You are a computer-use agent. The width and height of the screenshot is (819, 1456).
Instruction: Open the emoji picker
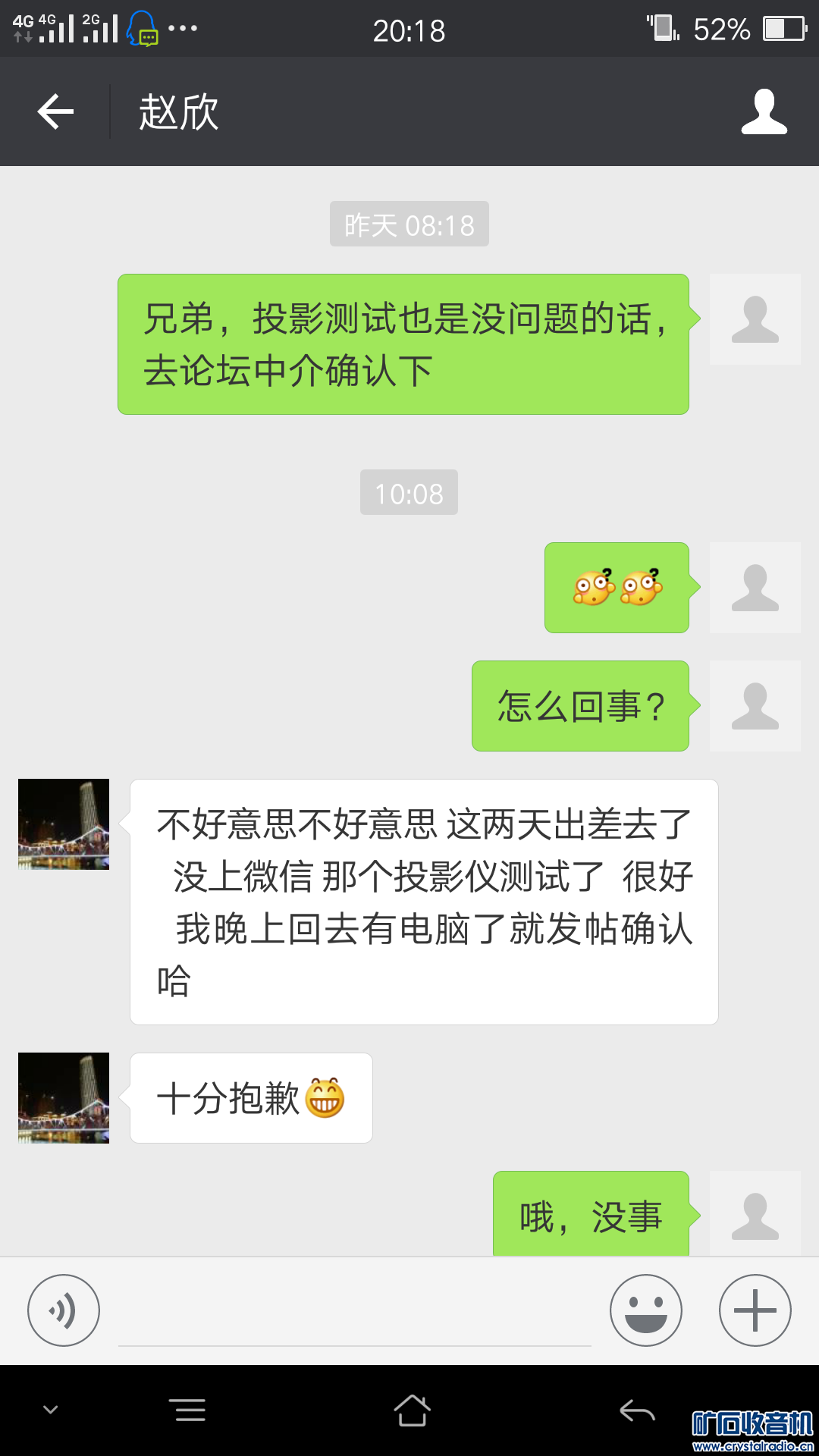point(646,1310)
